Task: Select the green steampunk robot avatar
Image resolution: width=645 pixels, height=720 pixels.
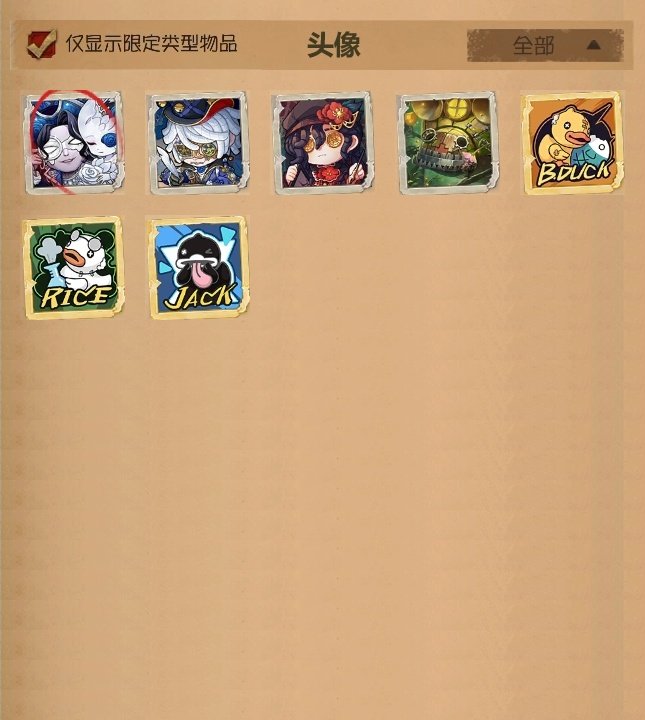Action: (447, 143)
